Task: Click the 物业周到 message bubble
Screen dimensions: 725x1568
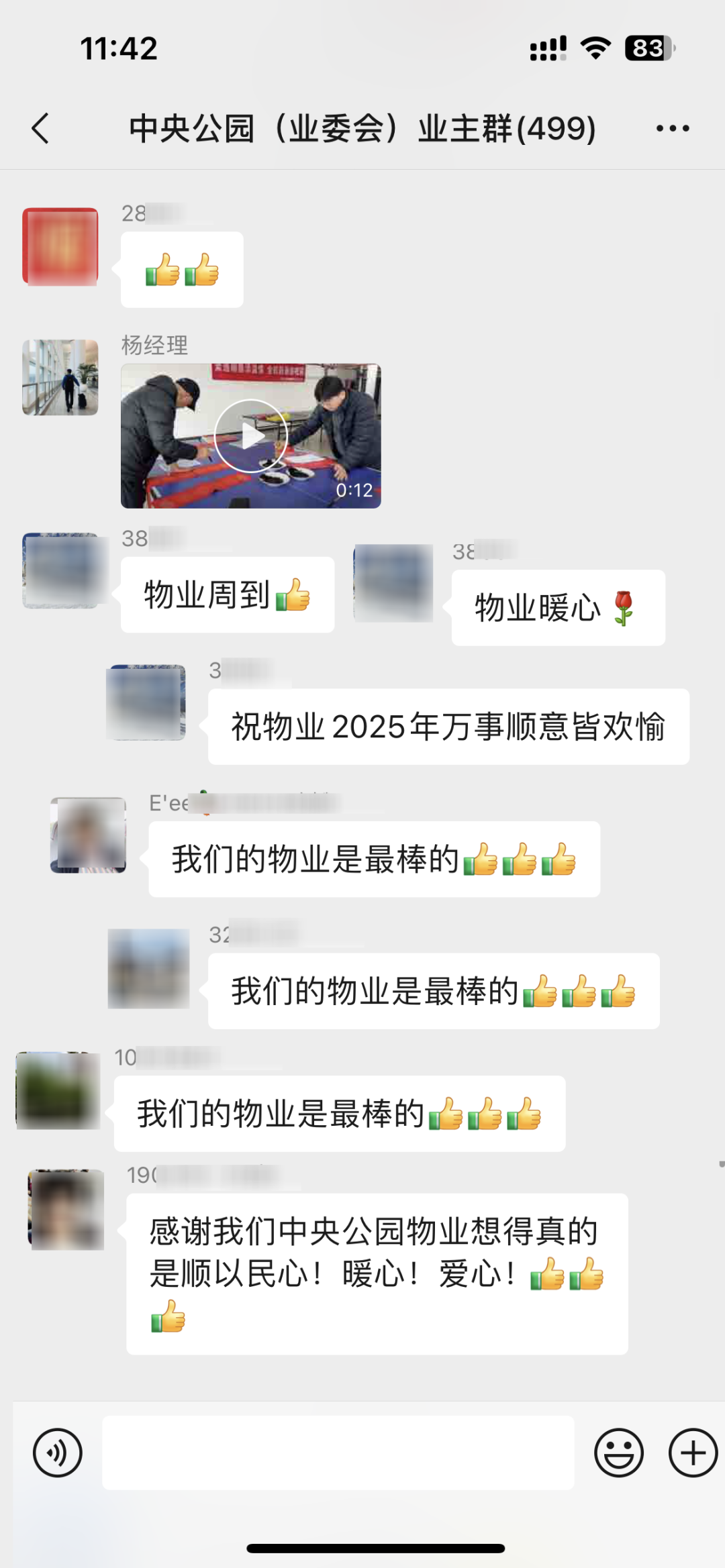Action: (226, 595)
